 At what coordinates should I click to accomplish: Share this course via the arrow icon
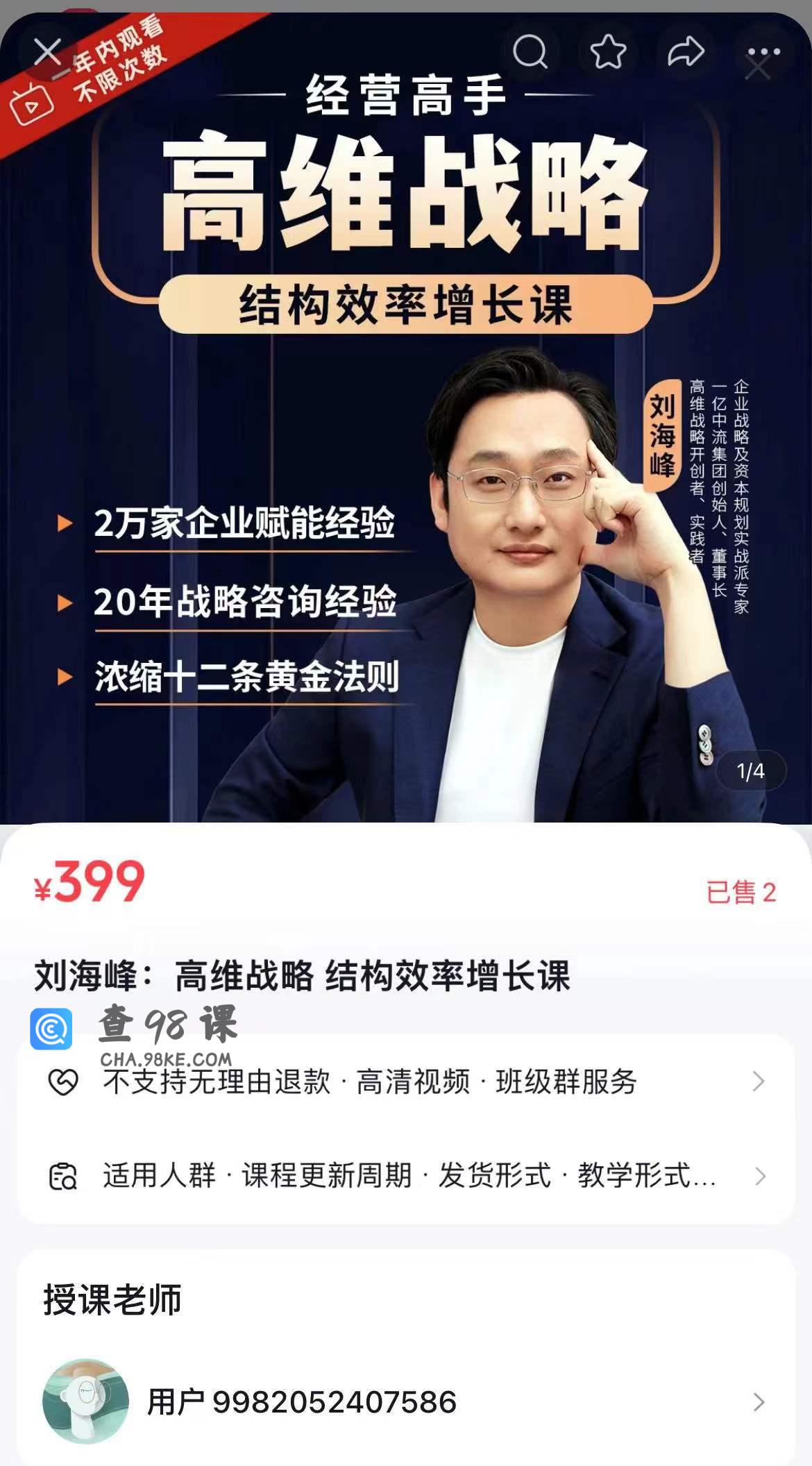[686, 52]
